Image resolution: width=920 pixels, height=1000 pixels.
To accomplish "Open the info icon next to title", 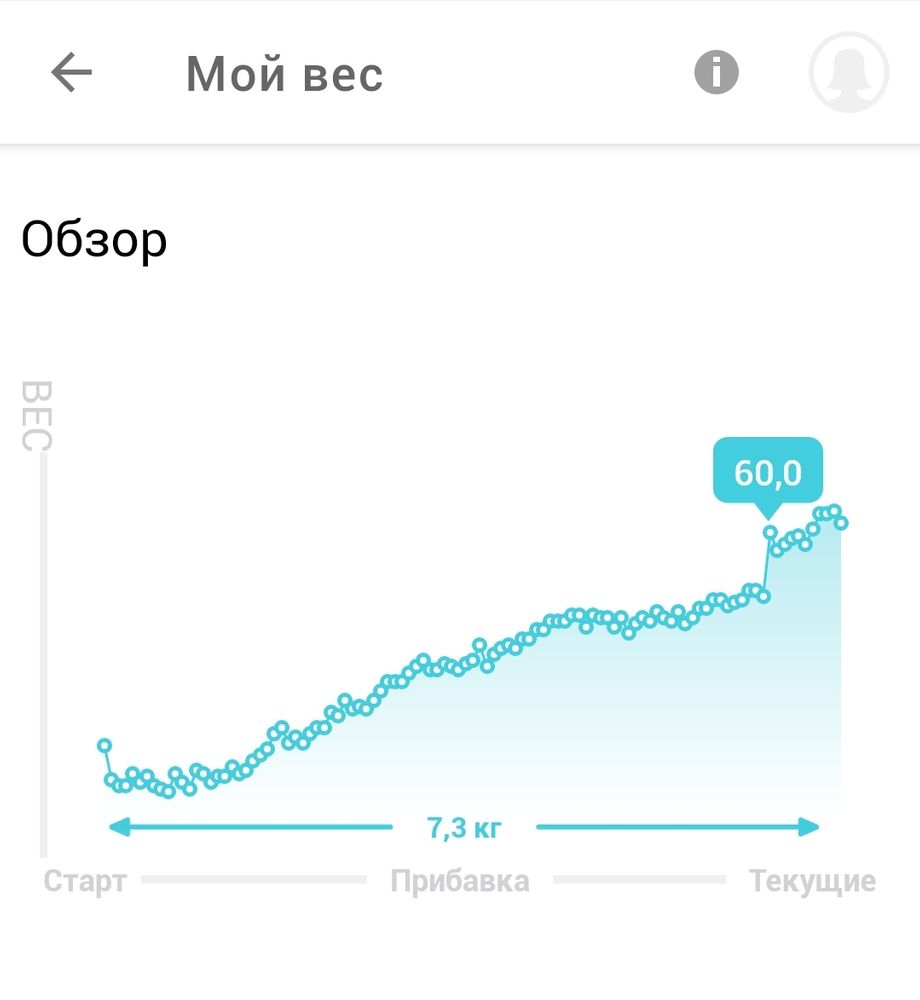I will coord(716,71).
